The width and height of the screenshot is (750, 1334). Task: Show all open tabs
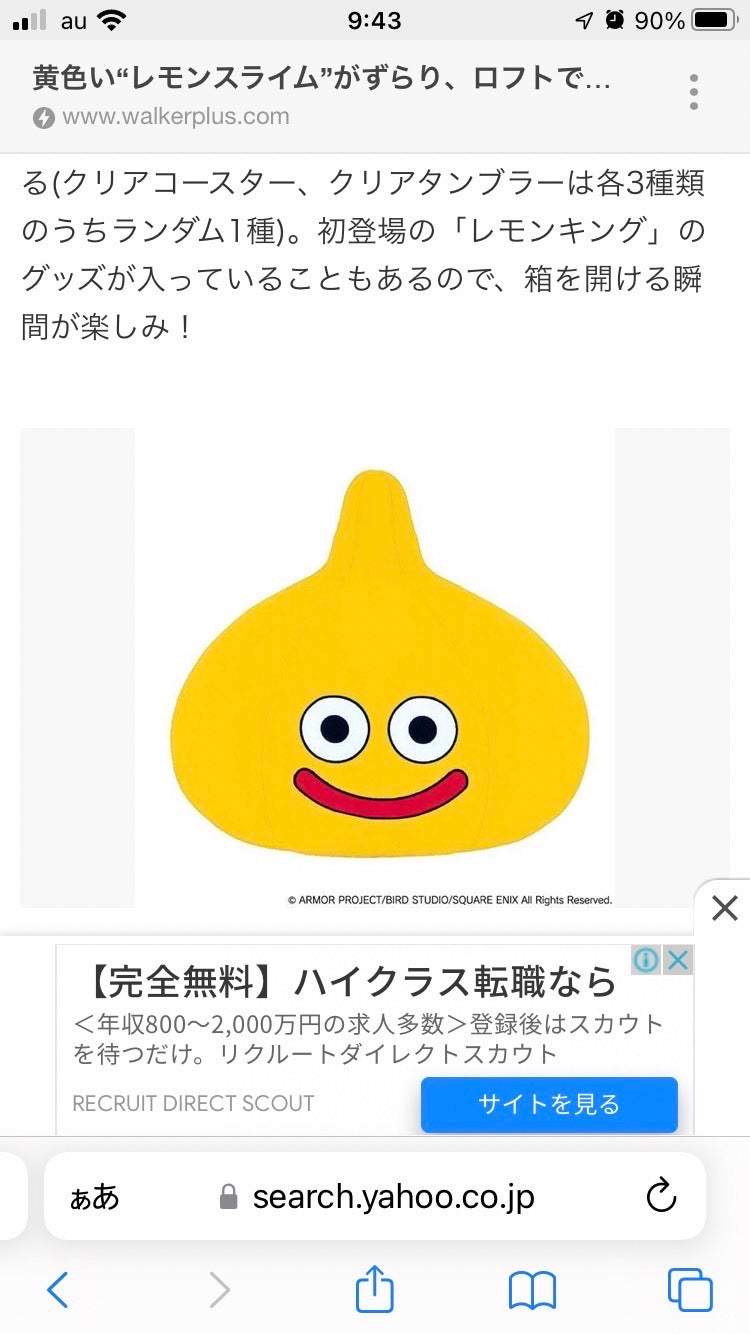690,1290
